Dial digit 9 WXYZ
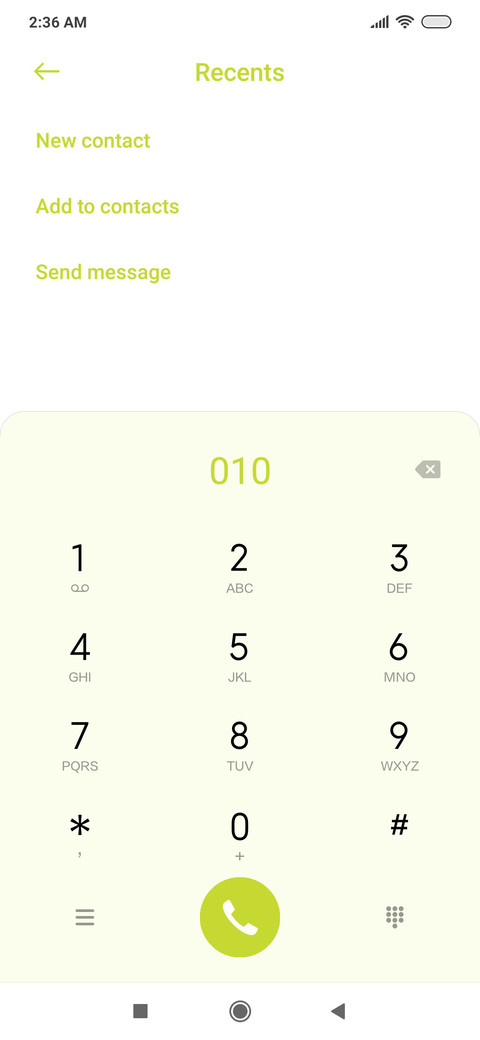Screen dimensions: 480x1040 (x=399, y=746)
